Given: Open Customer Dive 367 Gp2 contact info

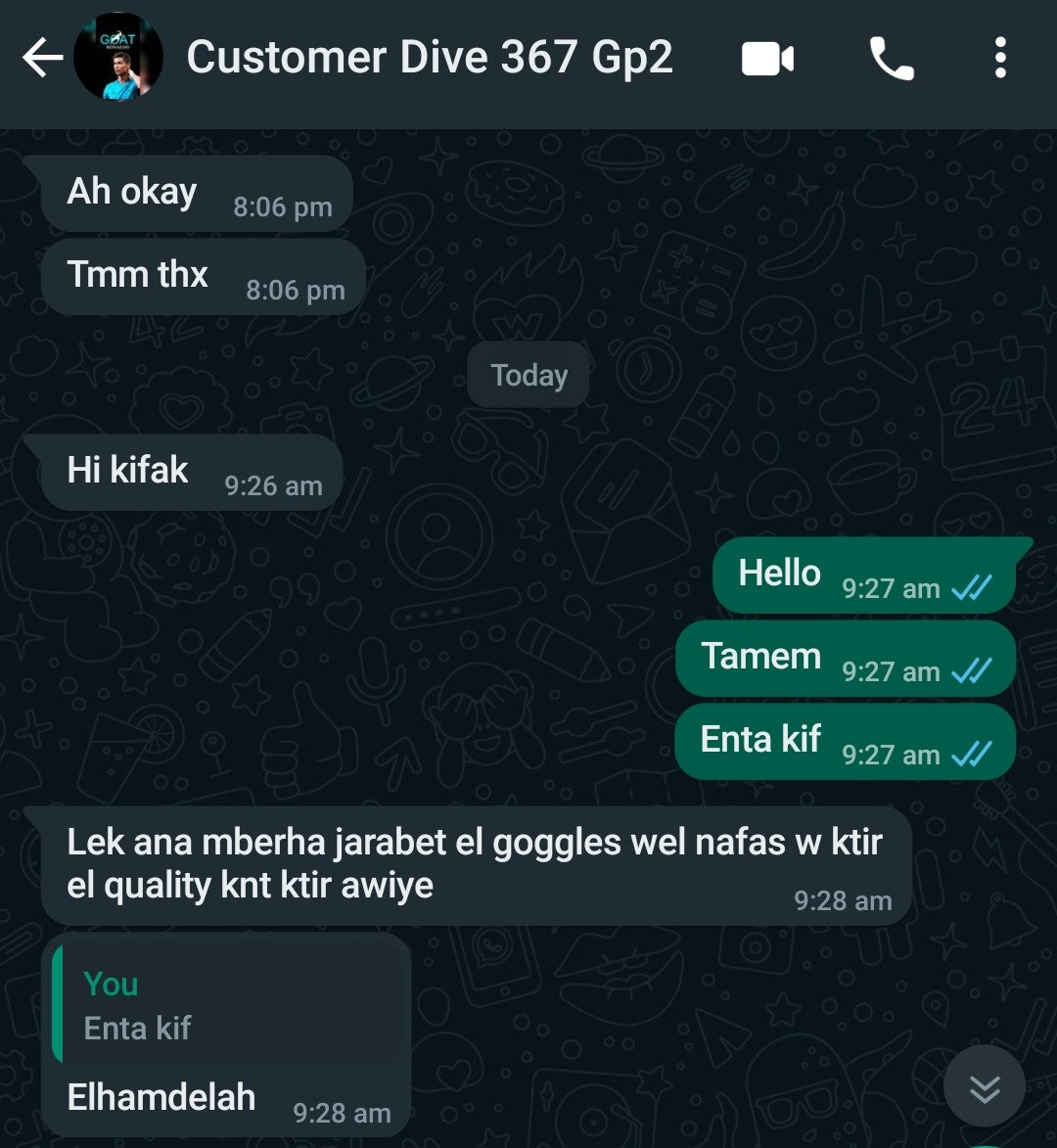Looking at the screenshot, I should [429, 58].
